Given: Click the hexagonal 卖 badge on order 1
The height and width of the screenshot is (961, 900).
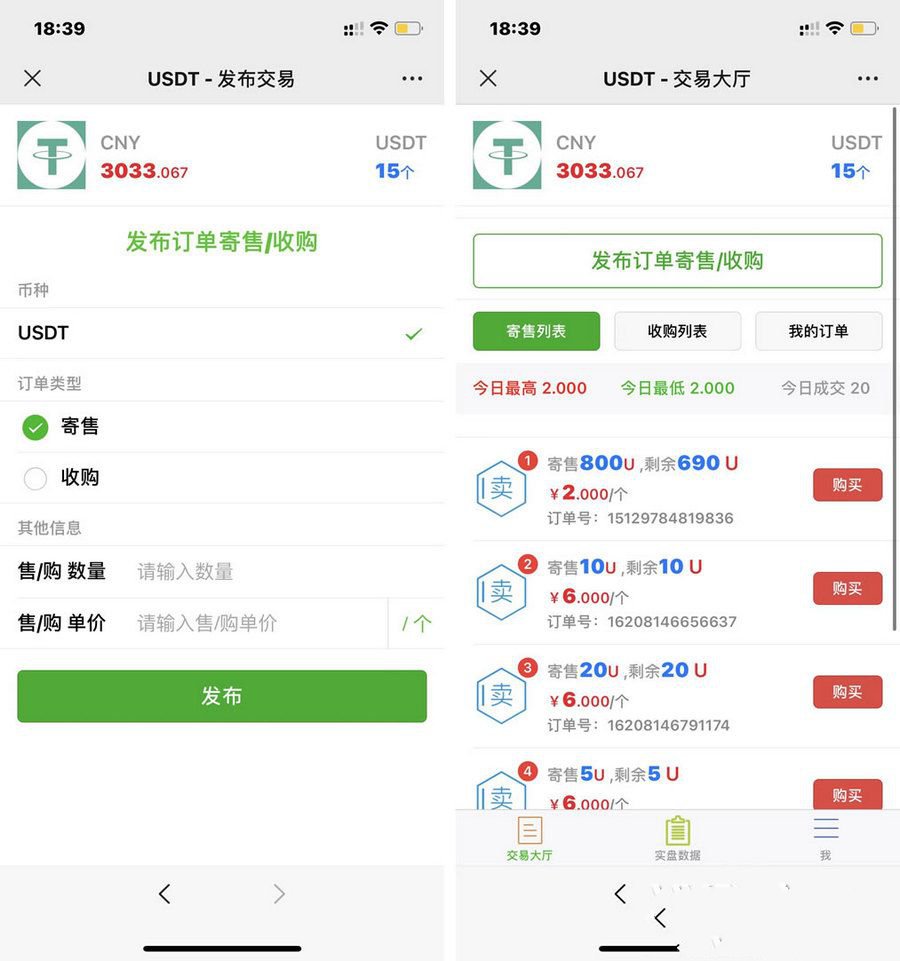Looking at the screenshot, I should (500, 489).
